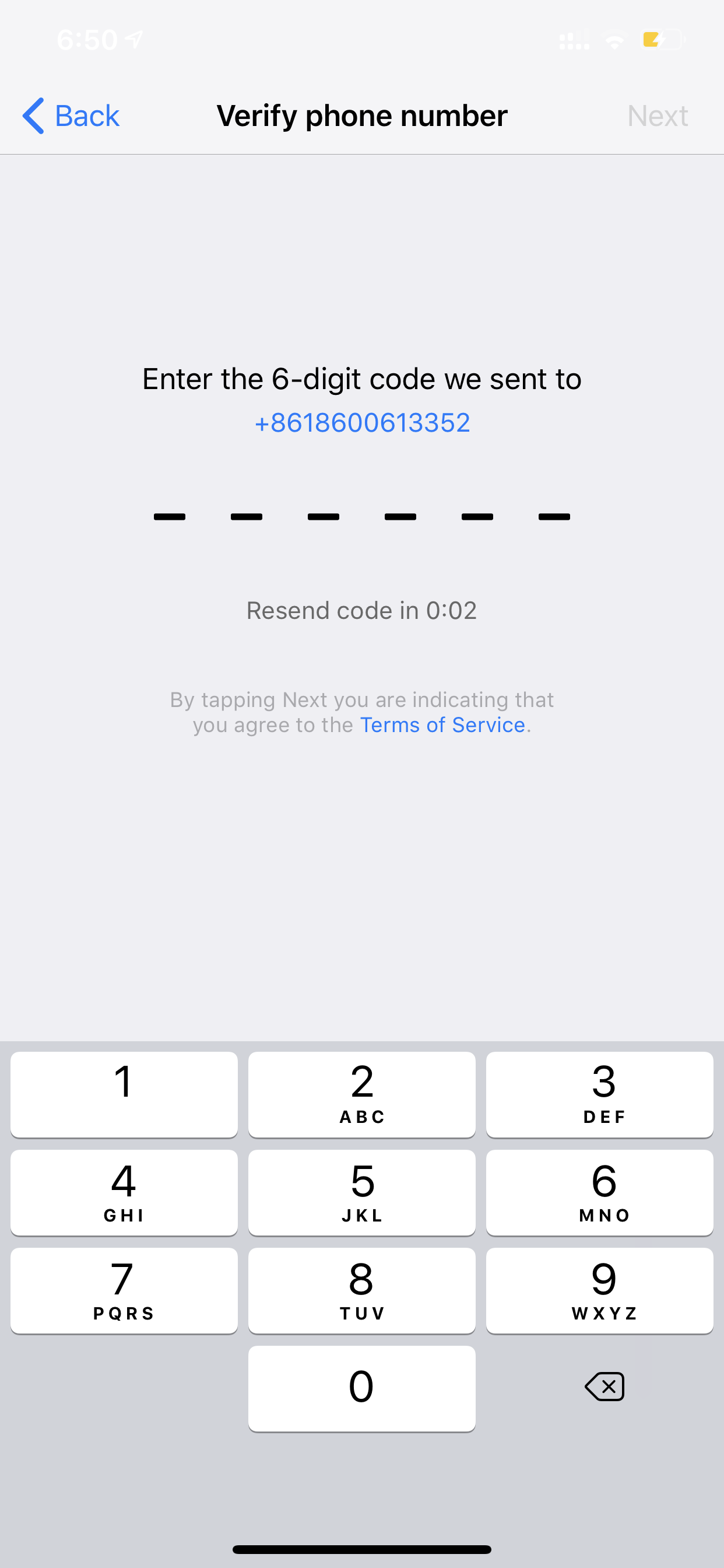Tap the phone number link +8618600613352
The height and width of the screenshot is (1568, 724).
(x=362, y=422)
